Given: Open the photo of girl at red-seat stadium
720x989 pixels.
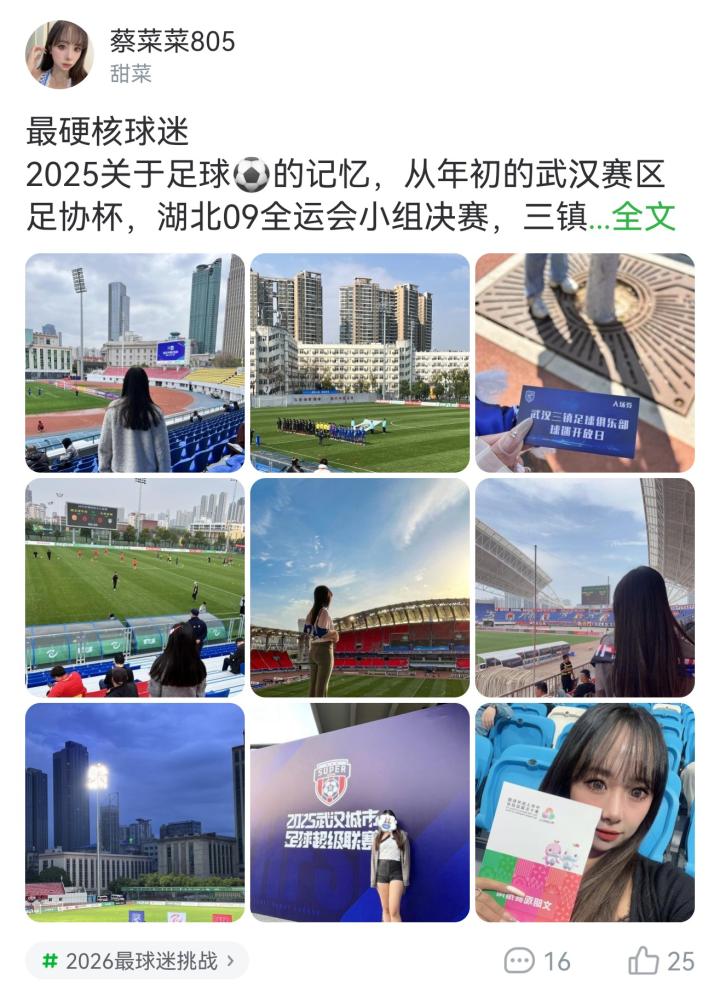Looking at the screenshot, I should (x=360, y=587).
